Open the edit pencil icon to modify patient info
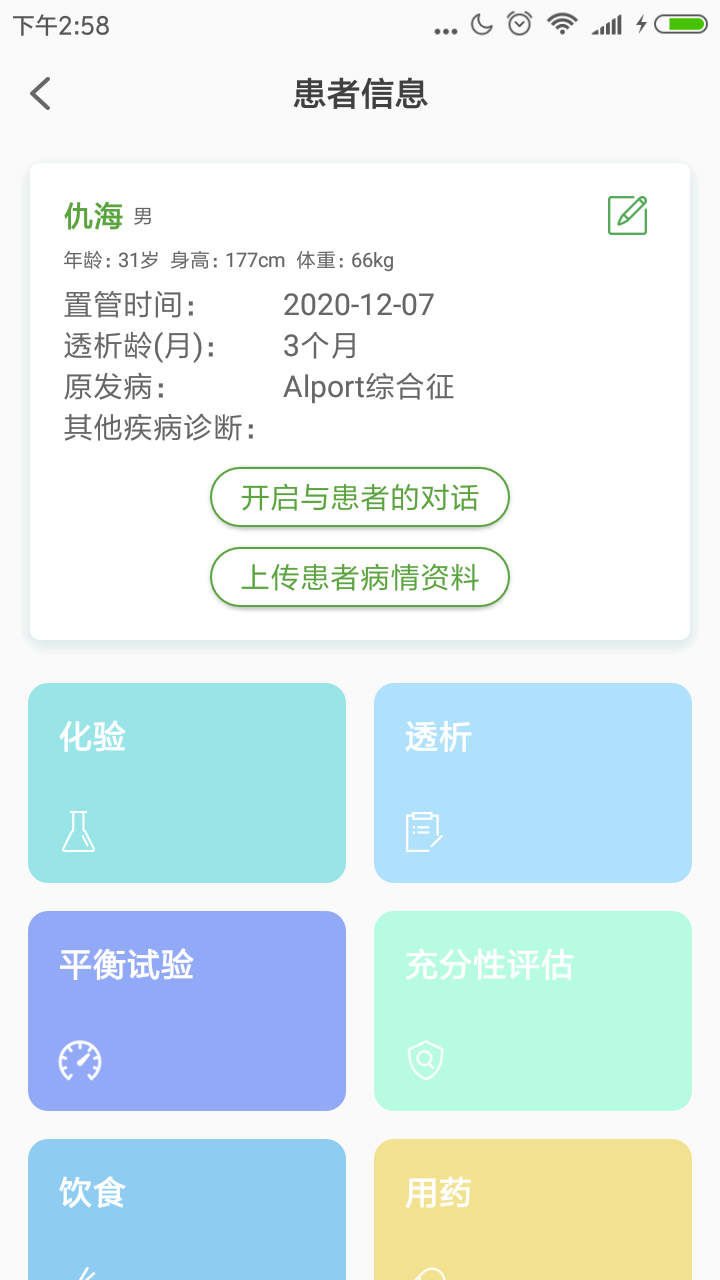This screenshot has width=720, height=1280. pyautogui.click(x=626, y=214)
